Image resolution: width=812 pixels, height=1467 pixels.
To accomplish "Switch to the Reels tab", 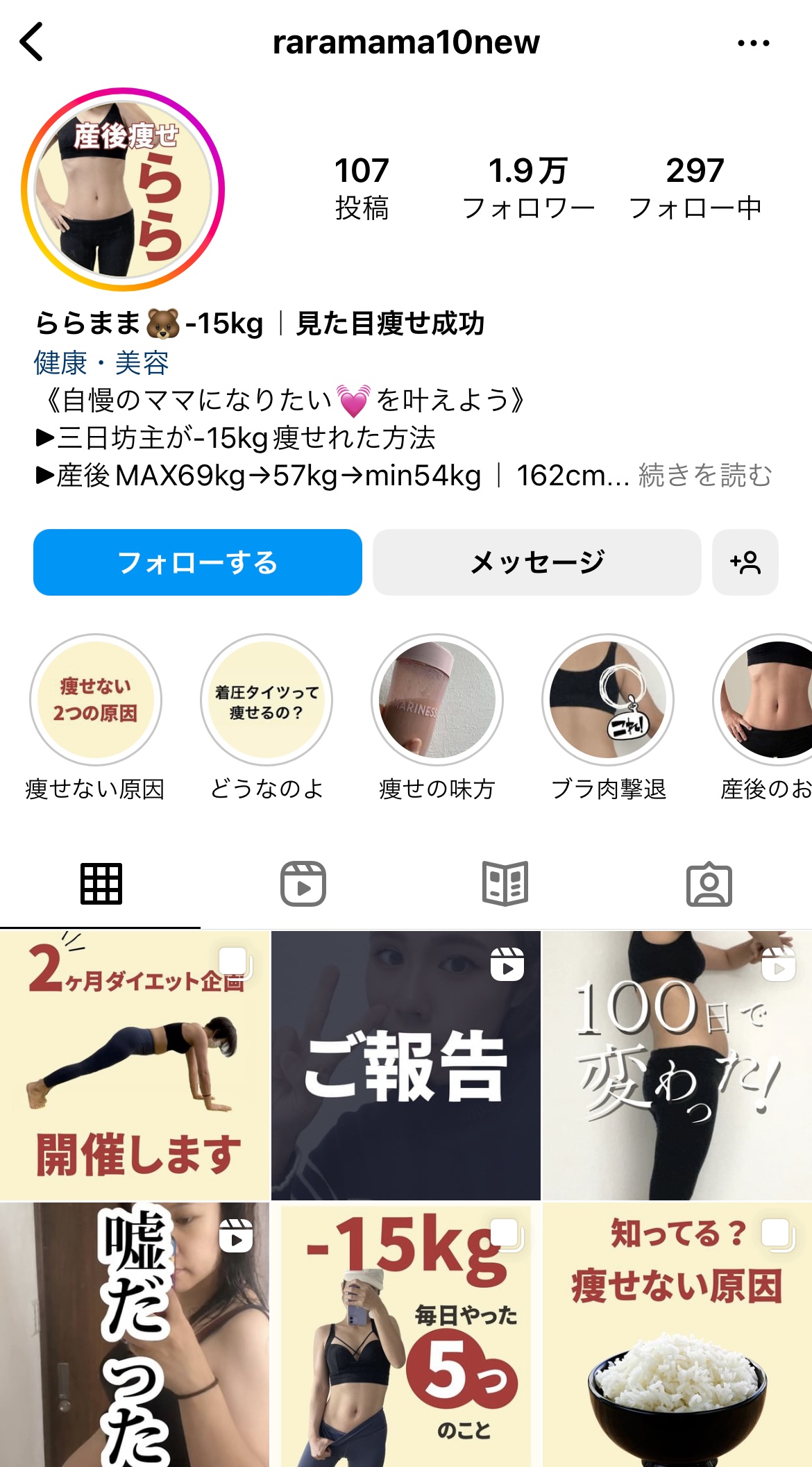I will [x=303, y=884].
